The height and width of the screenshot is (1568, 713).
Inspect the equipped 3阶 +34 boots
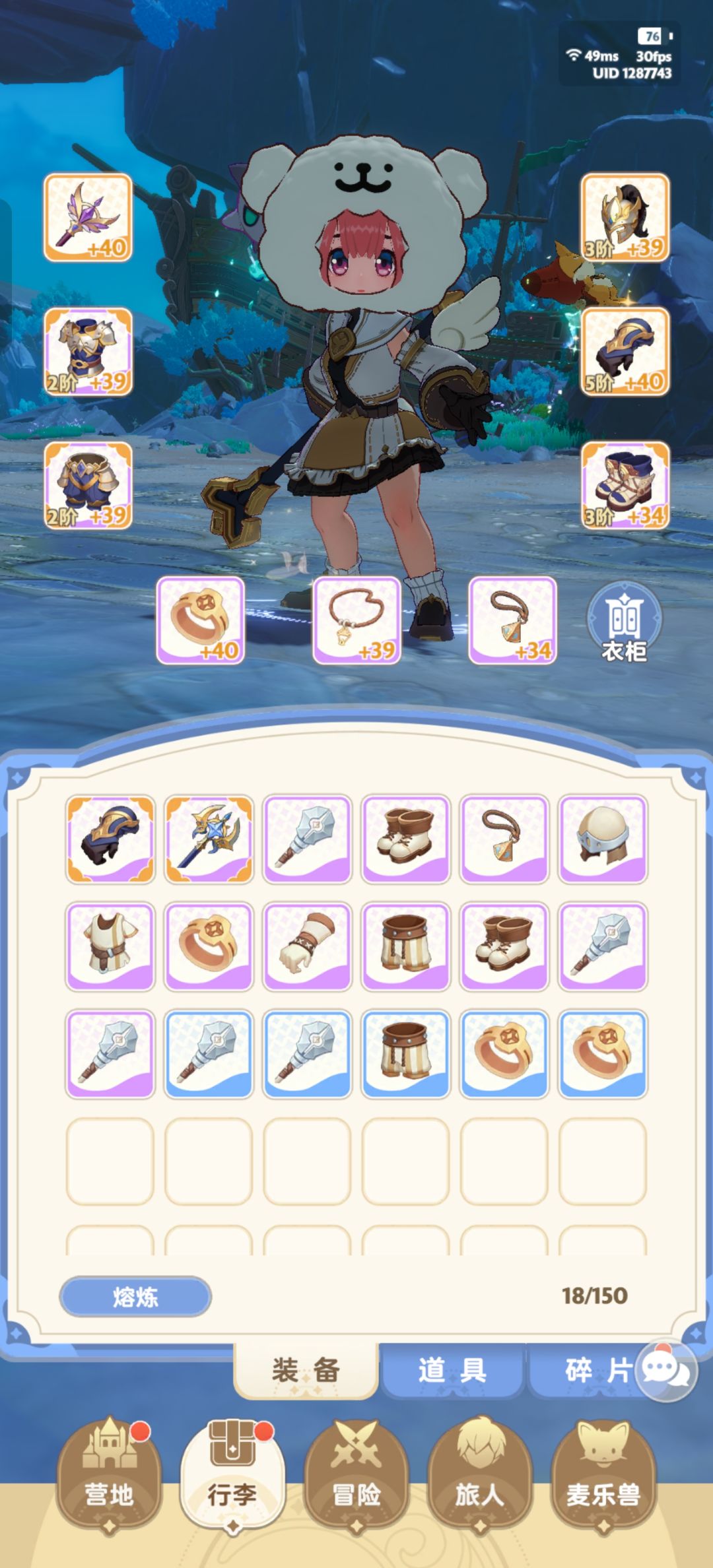[625, 486]
